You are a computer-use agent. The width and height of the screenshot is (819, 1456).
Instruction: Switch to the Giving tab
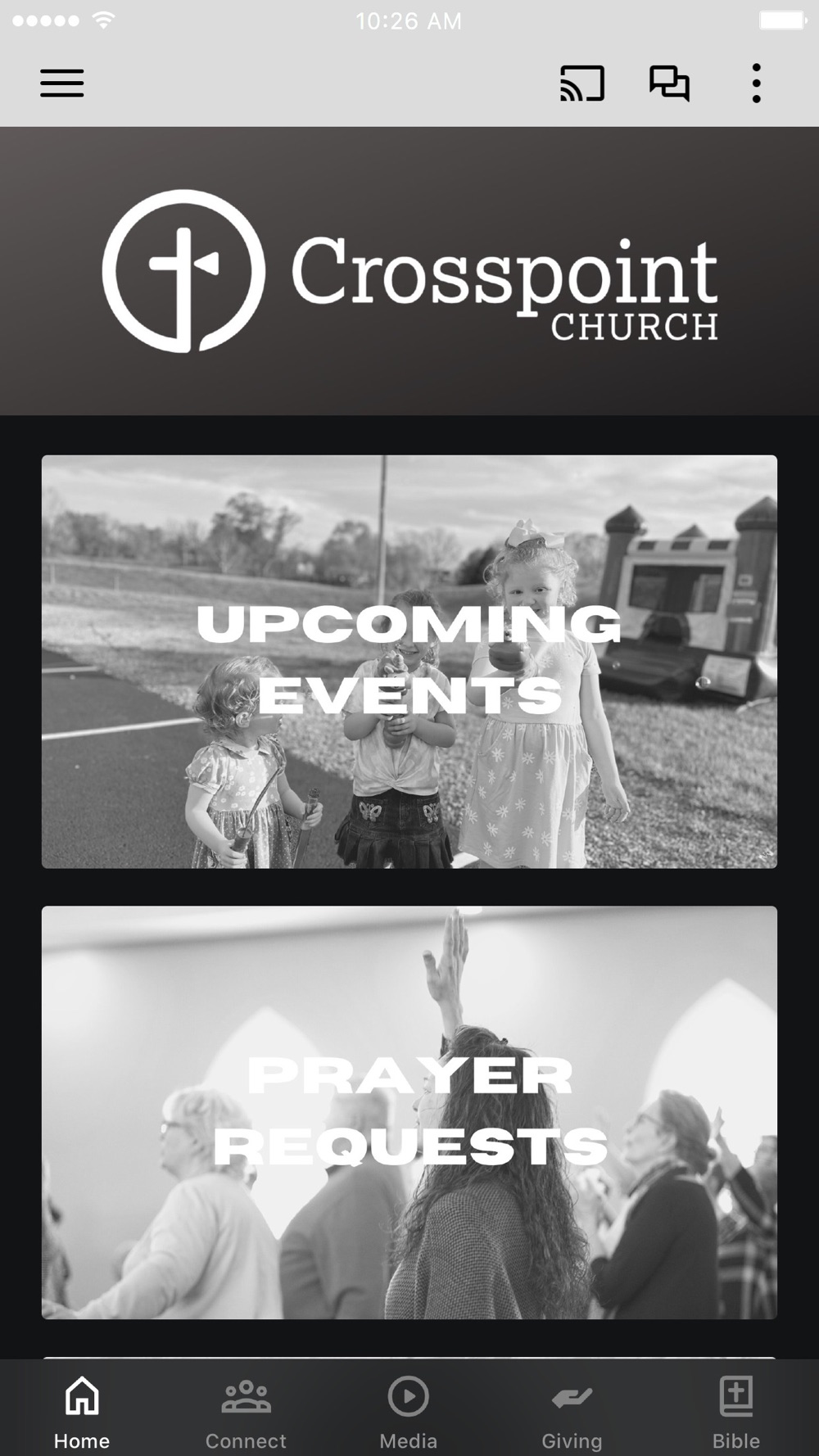572,1413
